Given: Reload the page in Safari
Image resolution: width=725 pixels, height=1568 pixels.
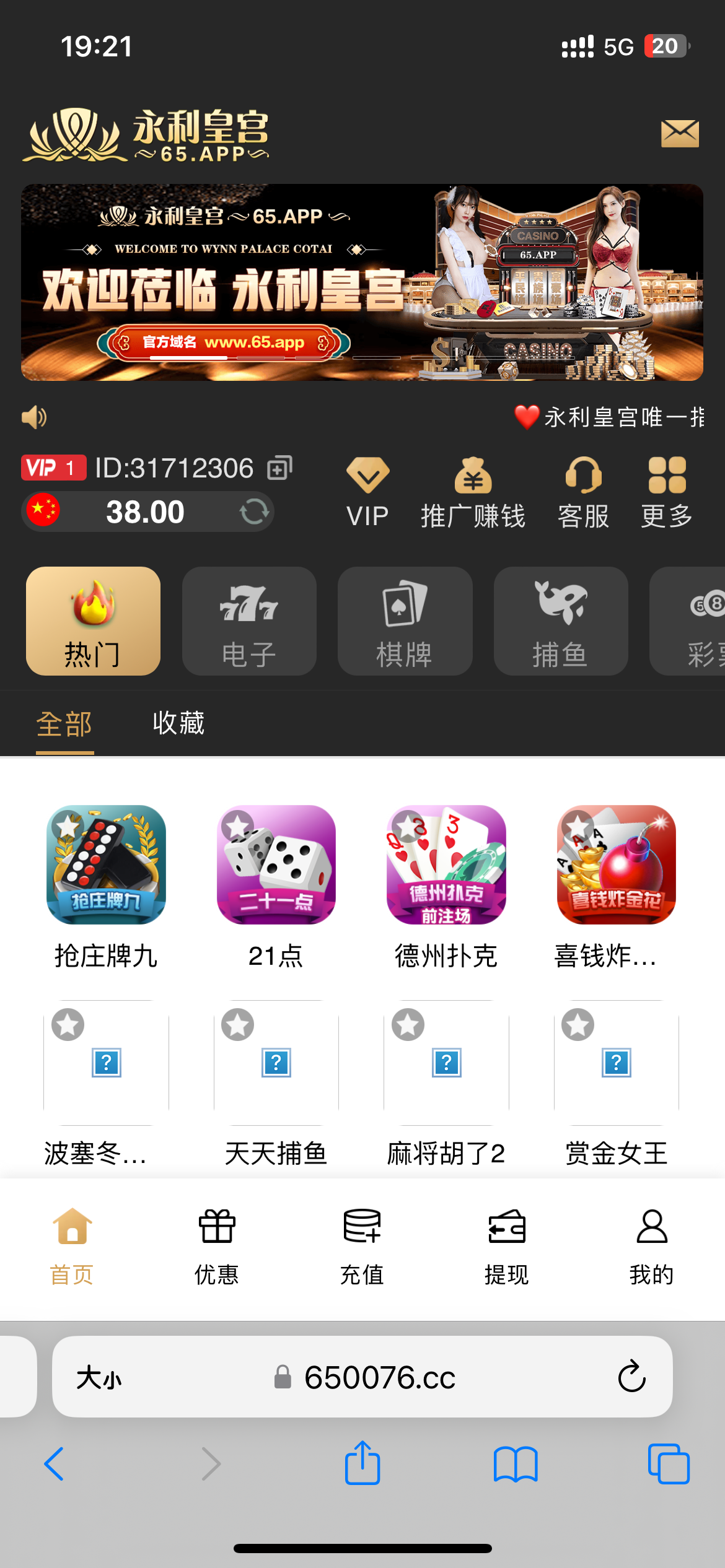Looking at the screenshot, I should pos(631,1377).
